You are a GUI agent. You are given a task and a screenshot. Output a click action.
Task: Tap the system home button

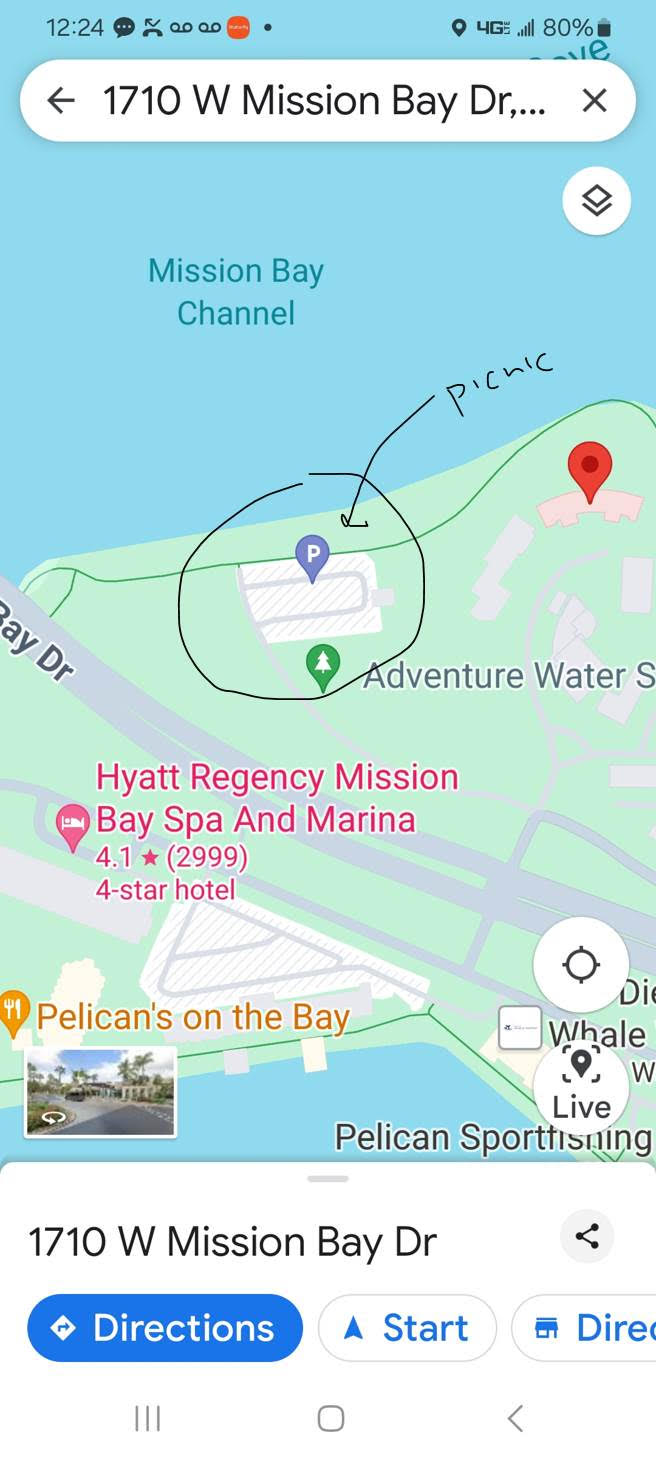tap(330, 1418)
